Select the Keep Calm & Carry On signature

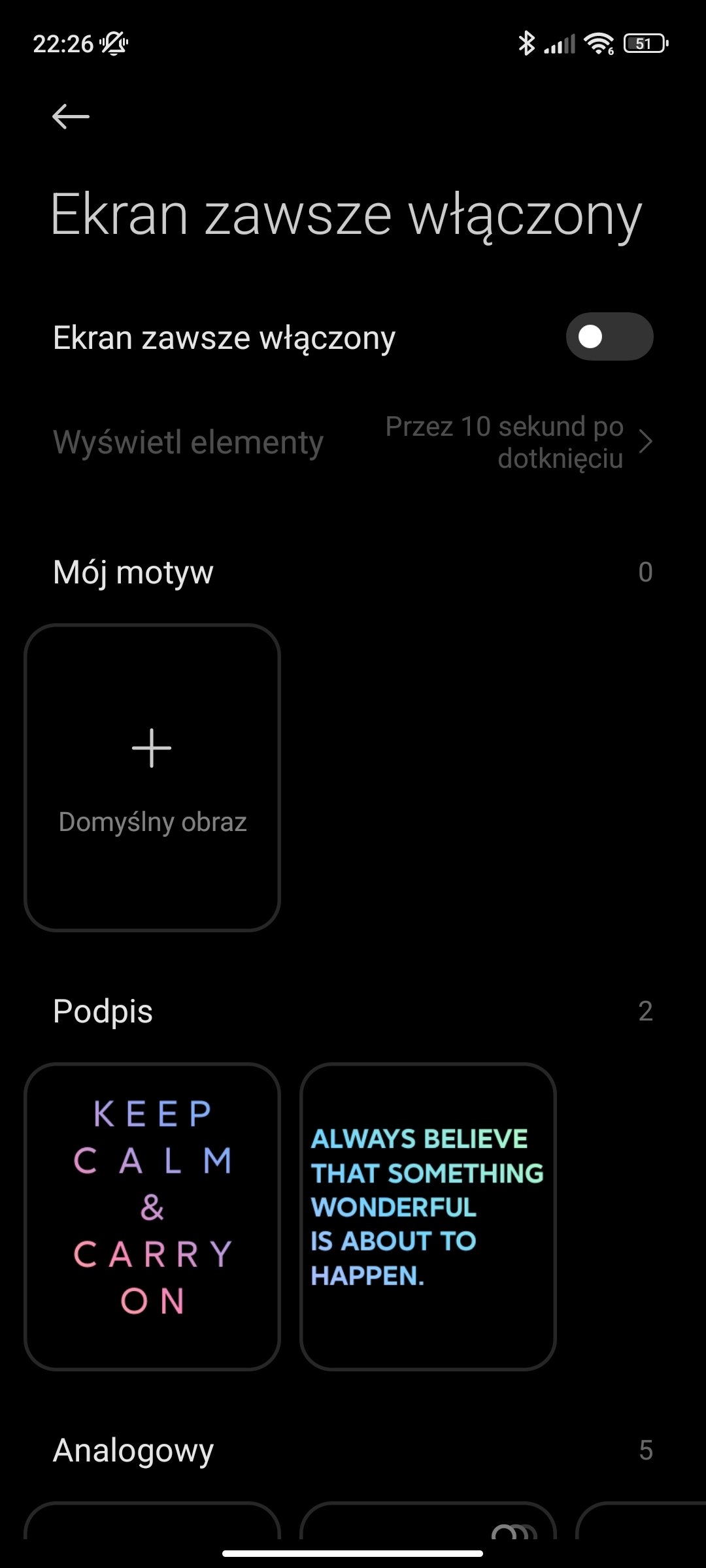click(x=152, y=1217)
